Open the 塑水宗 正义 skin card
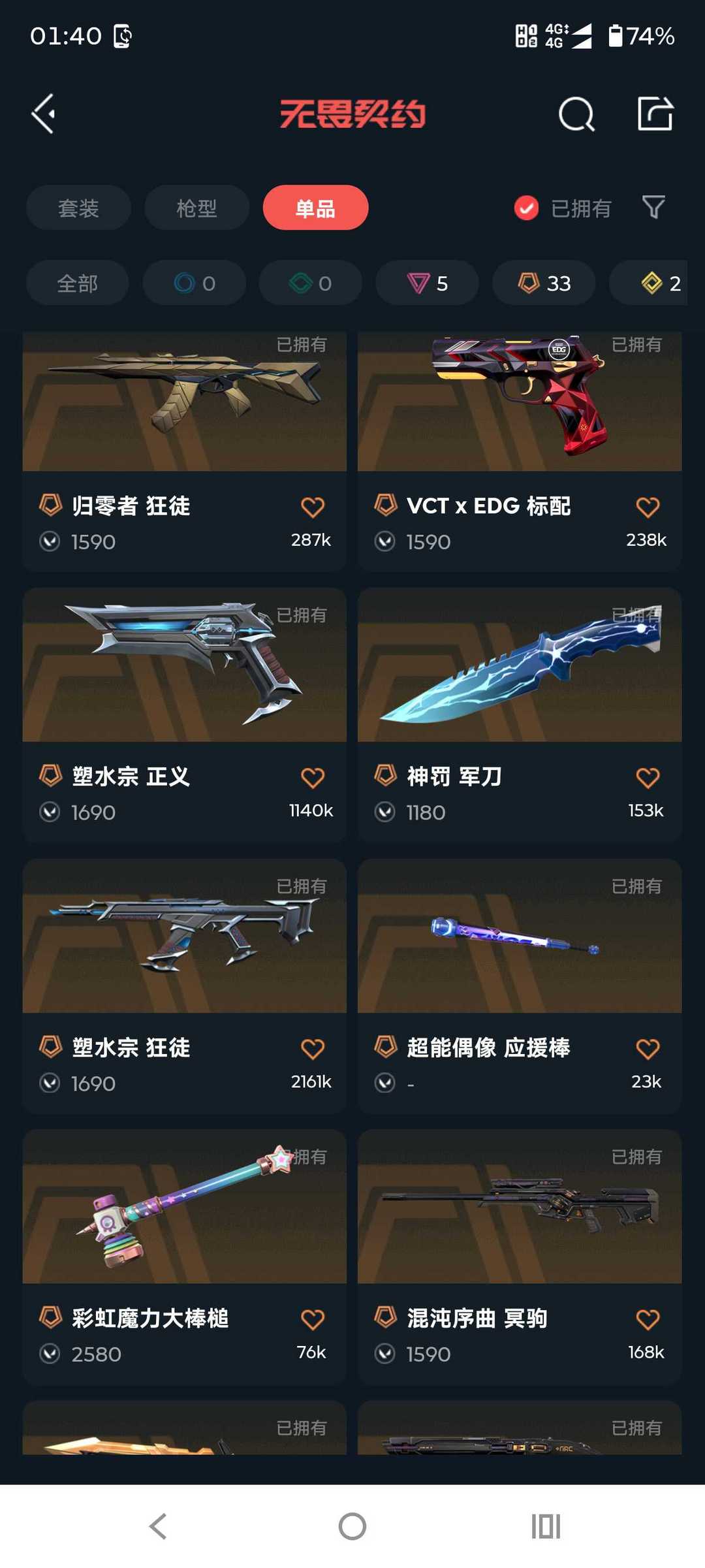 tap(184, 716)
